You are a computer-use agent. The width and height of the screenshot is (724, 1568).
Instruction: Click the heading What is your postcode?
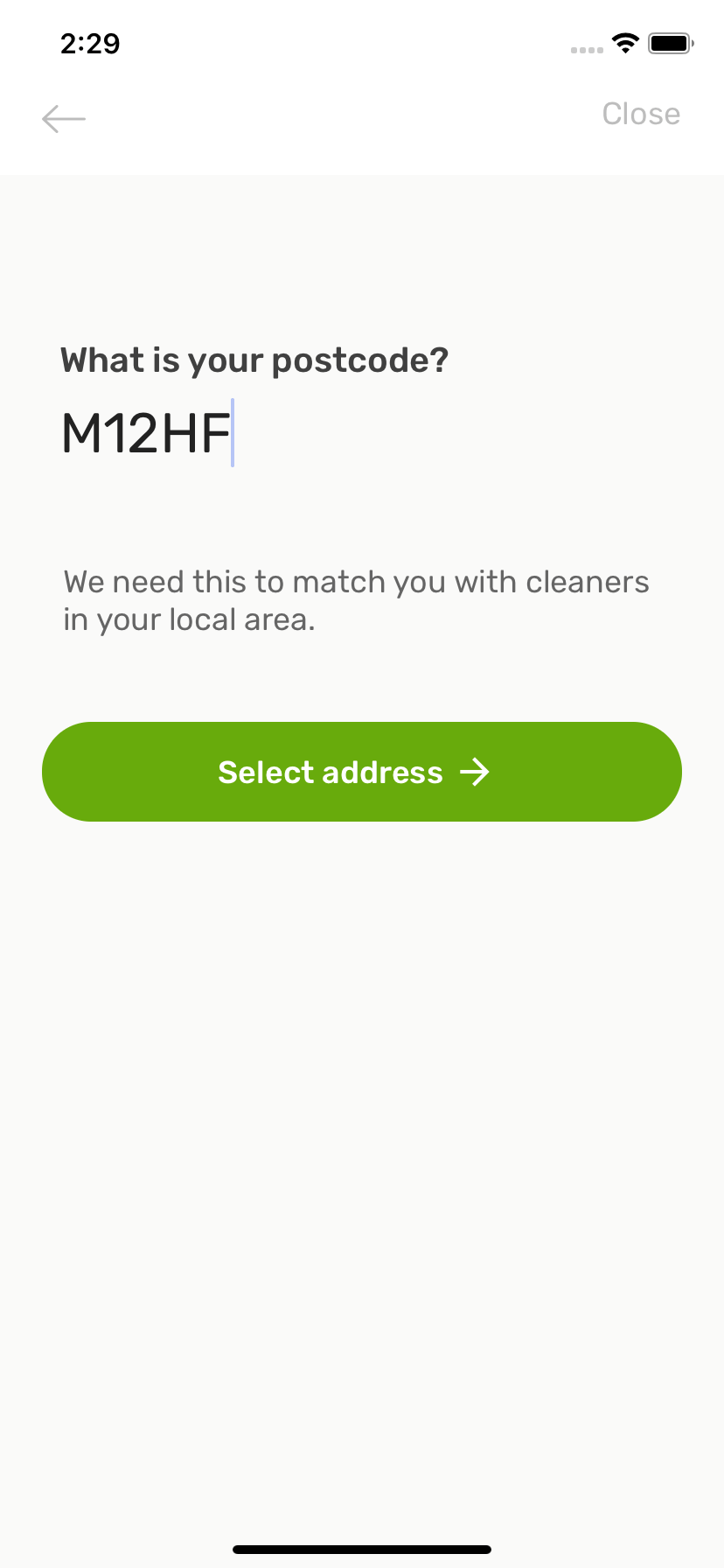tap(254, 359)
